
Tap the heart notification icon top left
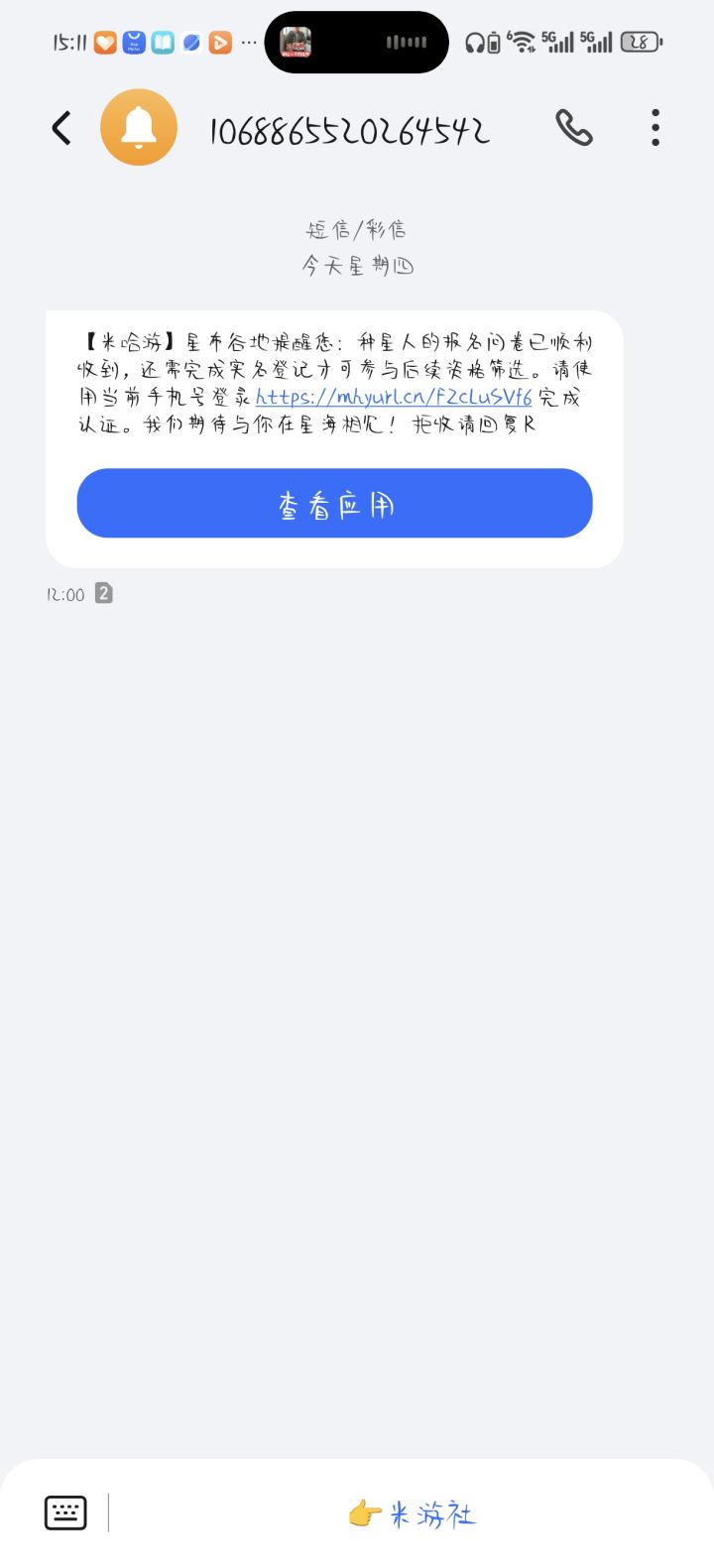(x=104, y=42)
